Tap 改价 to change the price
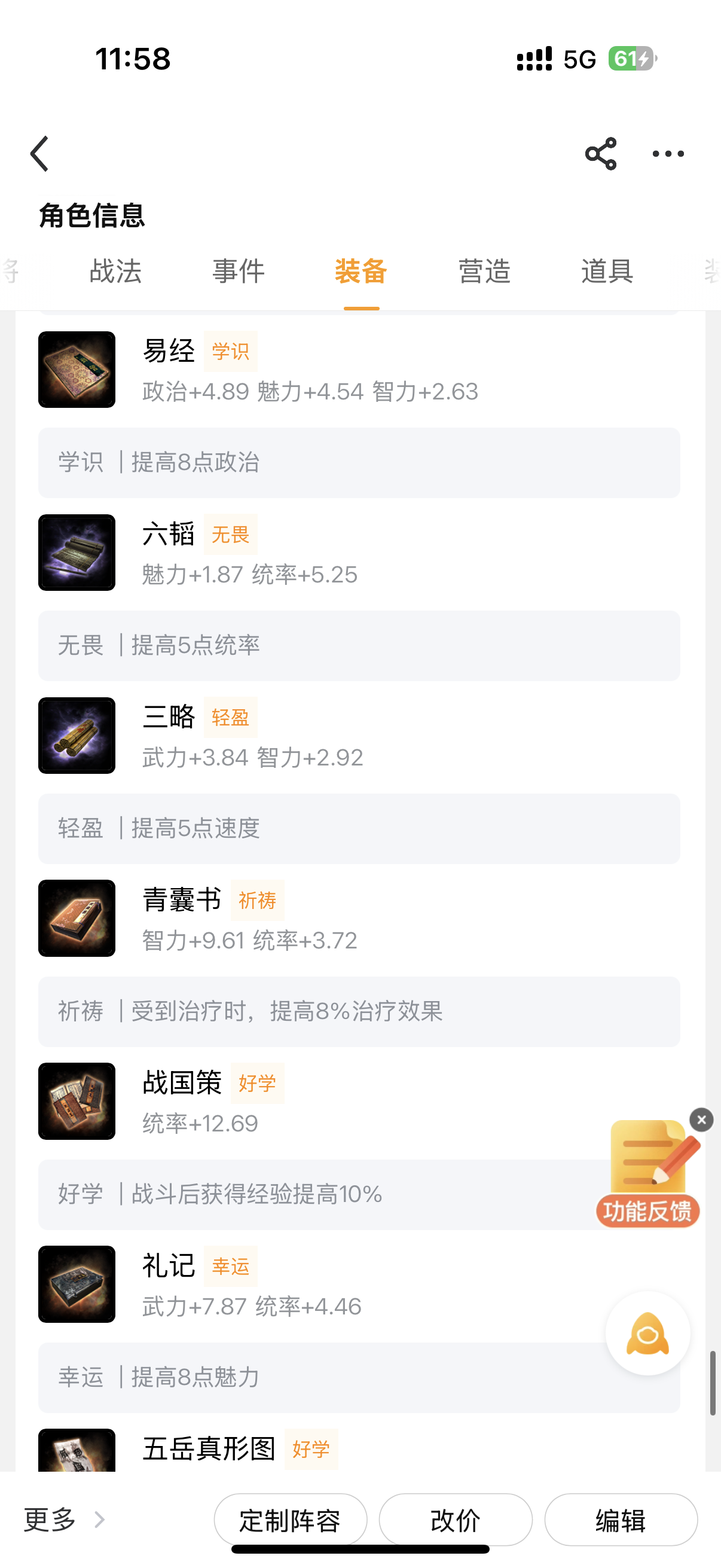 coord(455,1520)
